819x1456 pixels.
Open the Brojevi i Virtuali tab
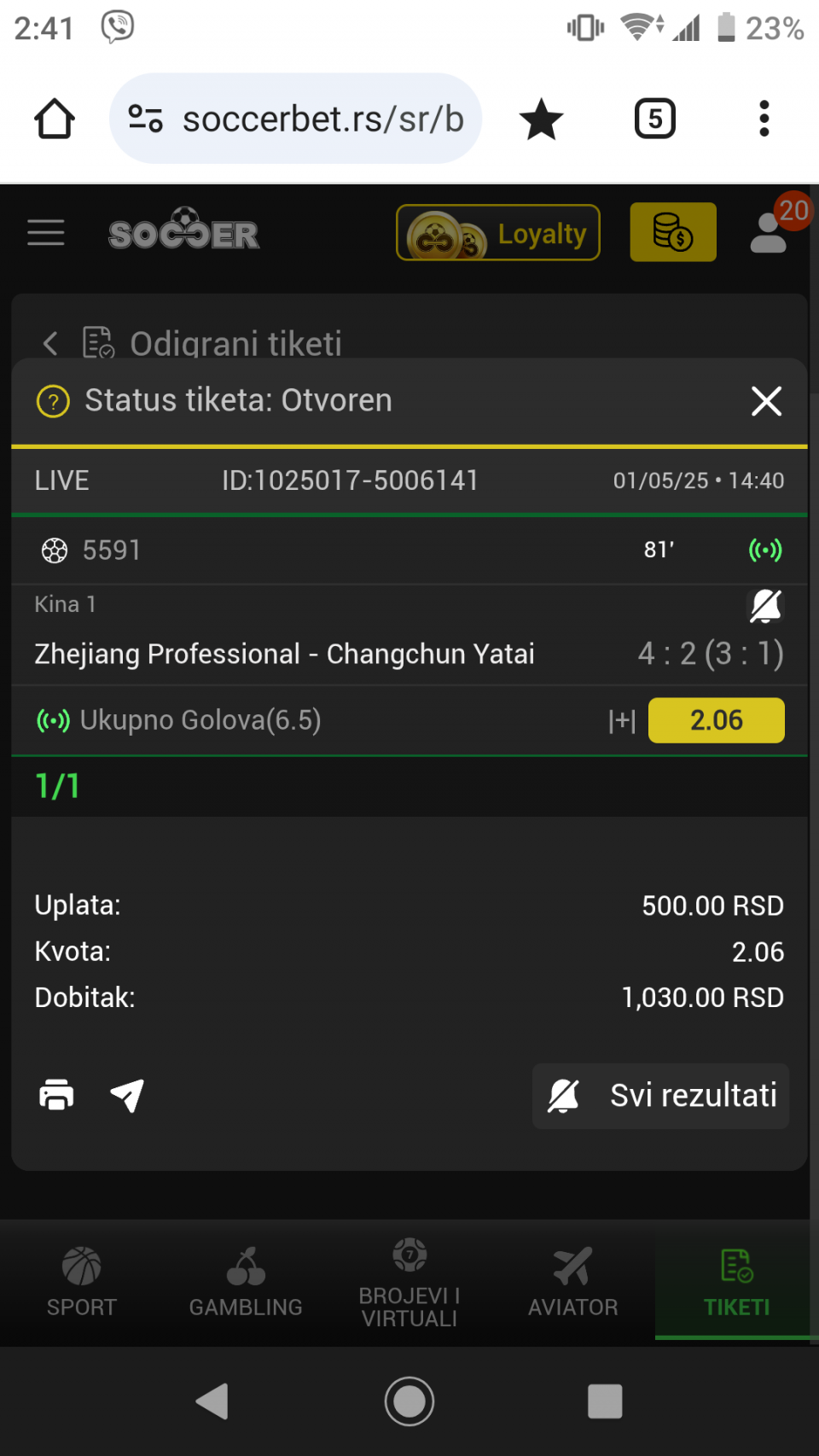click(409, 1282)
